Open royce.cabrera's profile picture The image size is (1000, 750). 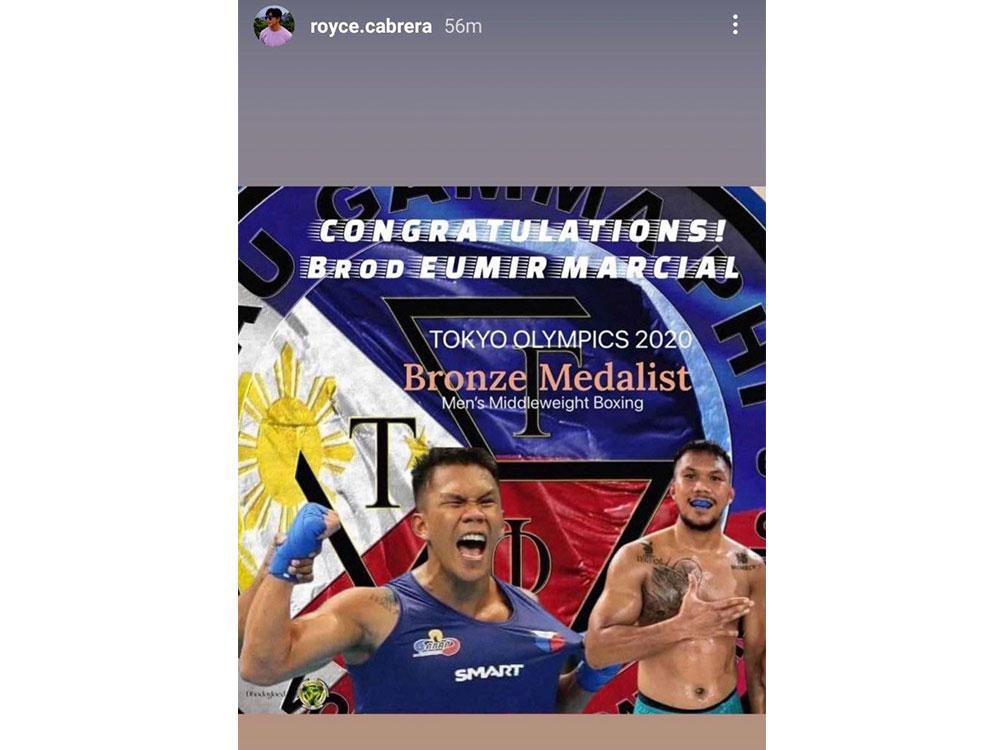pos(274,26)
